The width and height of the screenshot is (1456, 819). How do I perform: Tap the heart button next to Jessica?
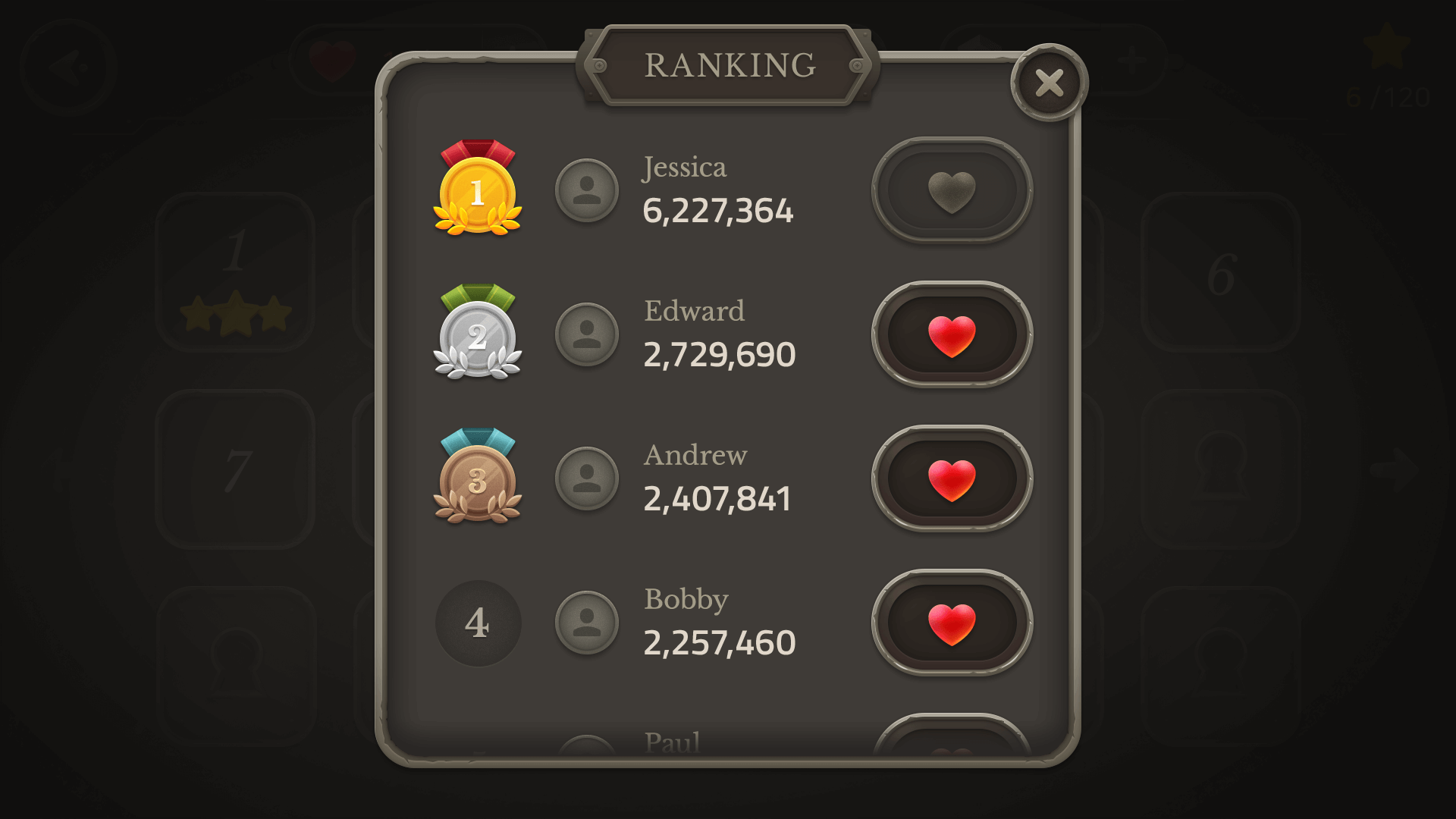tap(952, 191)
